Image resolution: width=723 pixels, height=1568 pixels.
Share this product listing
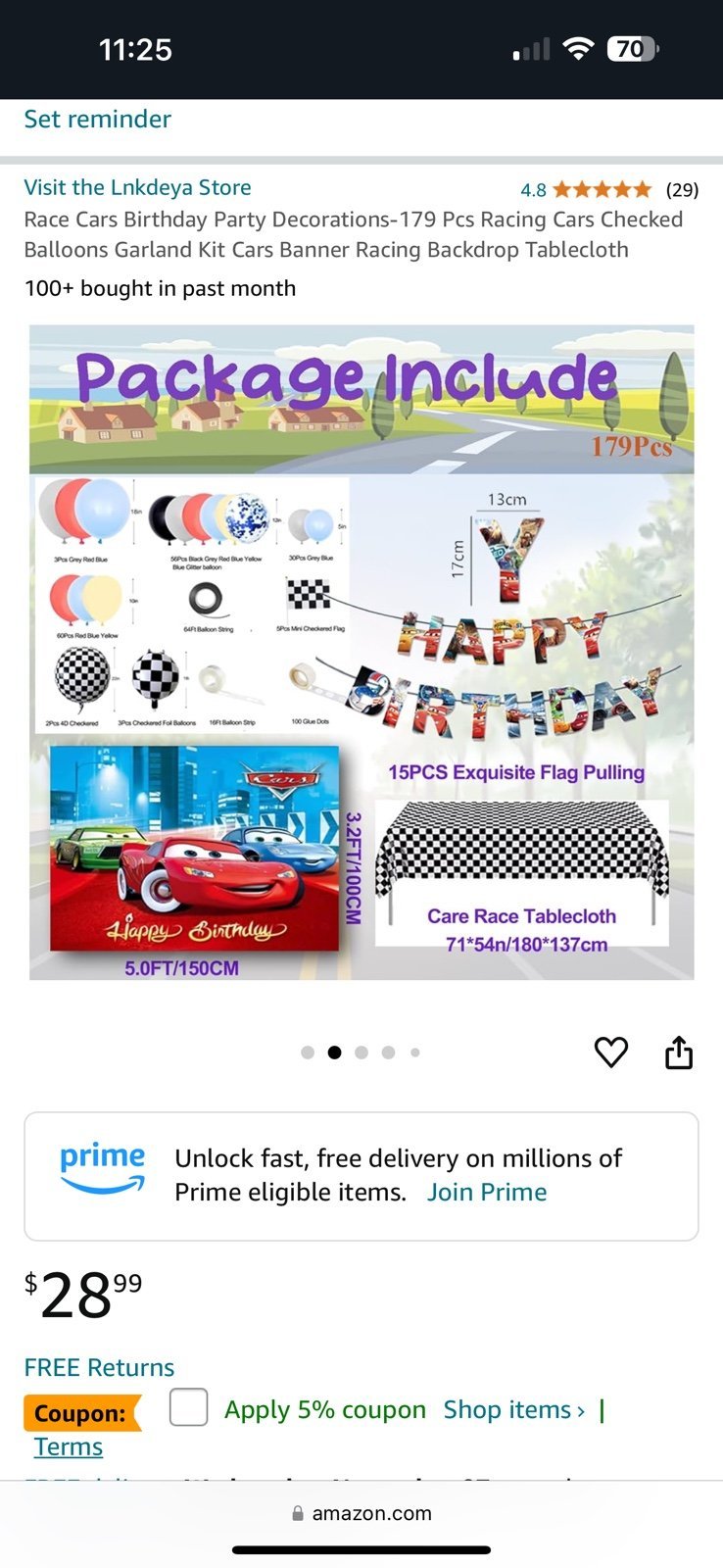point(679,1052)
